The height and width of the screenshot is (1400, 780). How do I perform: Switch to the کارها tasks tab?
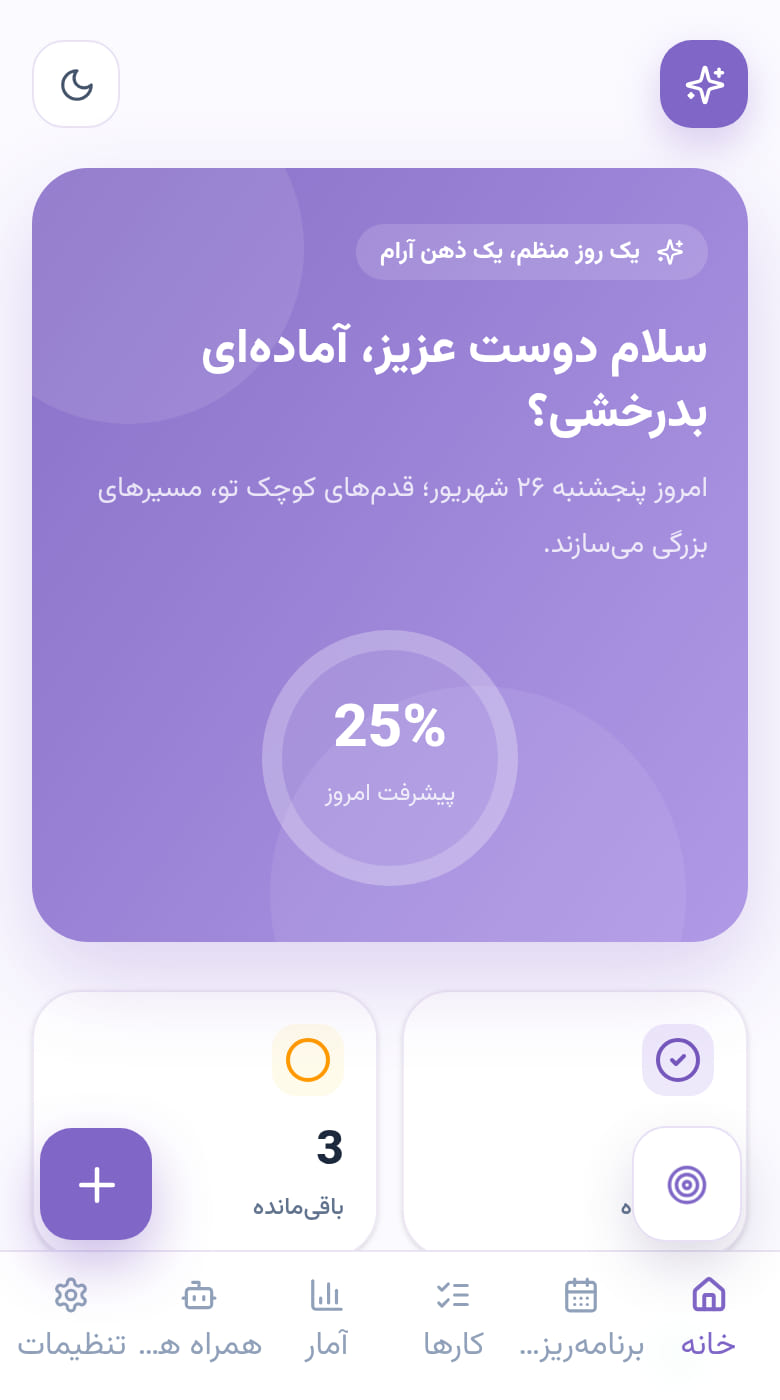pyautogui.click(x=453, y=1318)
